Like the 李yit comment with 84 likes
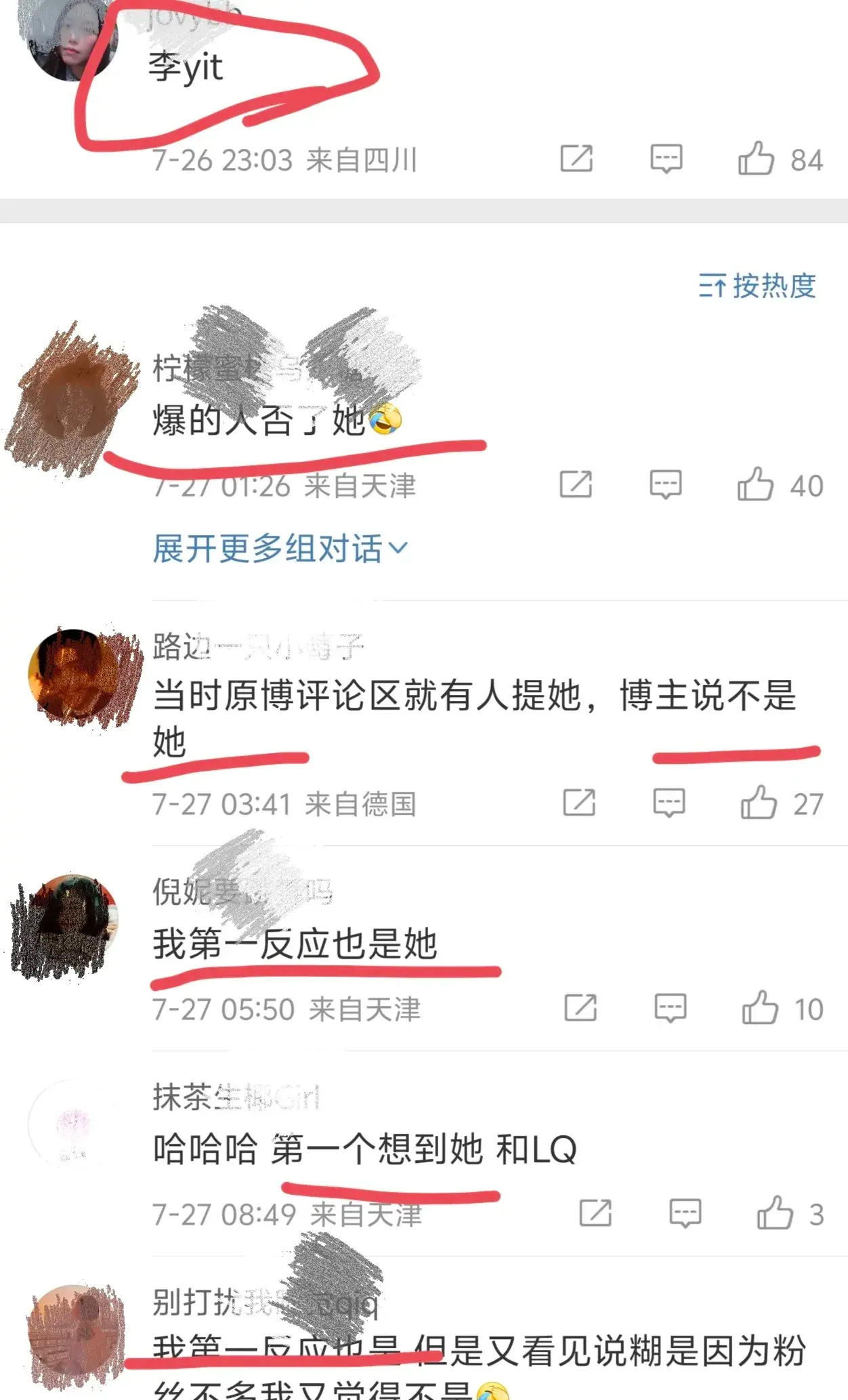 coord(756,159)
